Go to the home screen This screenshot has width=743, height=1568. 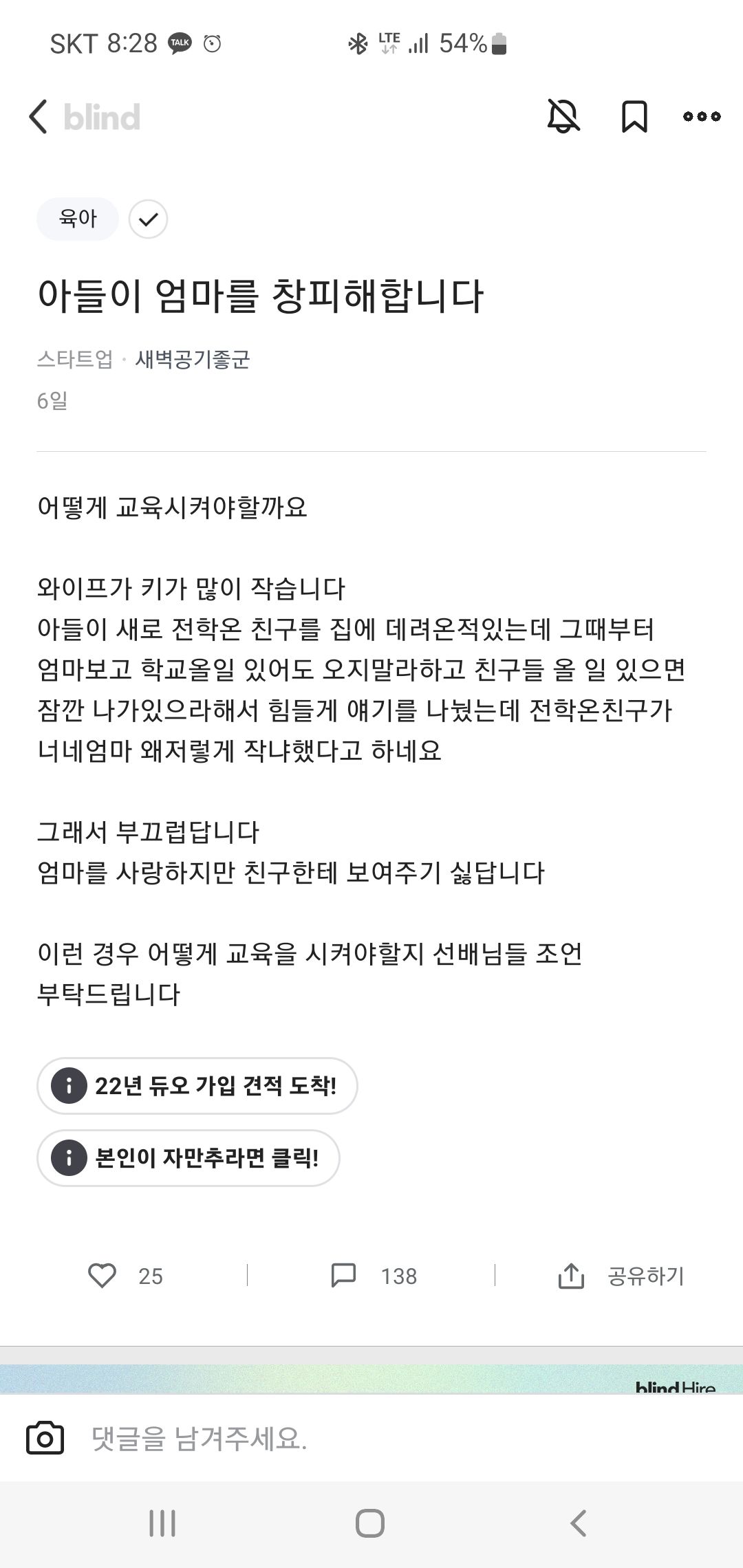tap(370, 1523)
